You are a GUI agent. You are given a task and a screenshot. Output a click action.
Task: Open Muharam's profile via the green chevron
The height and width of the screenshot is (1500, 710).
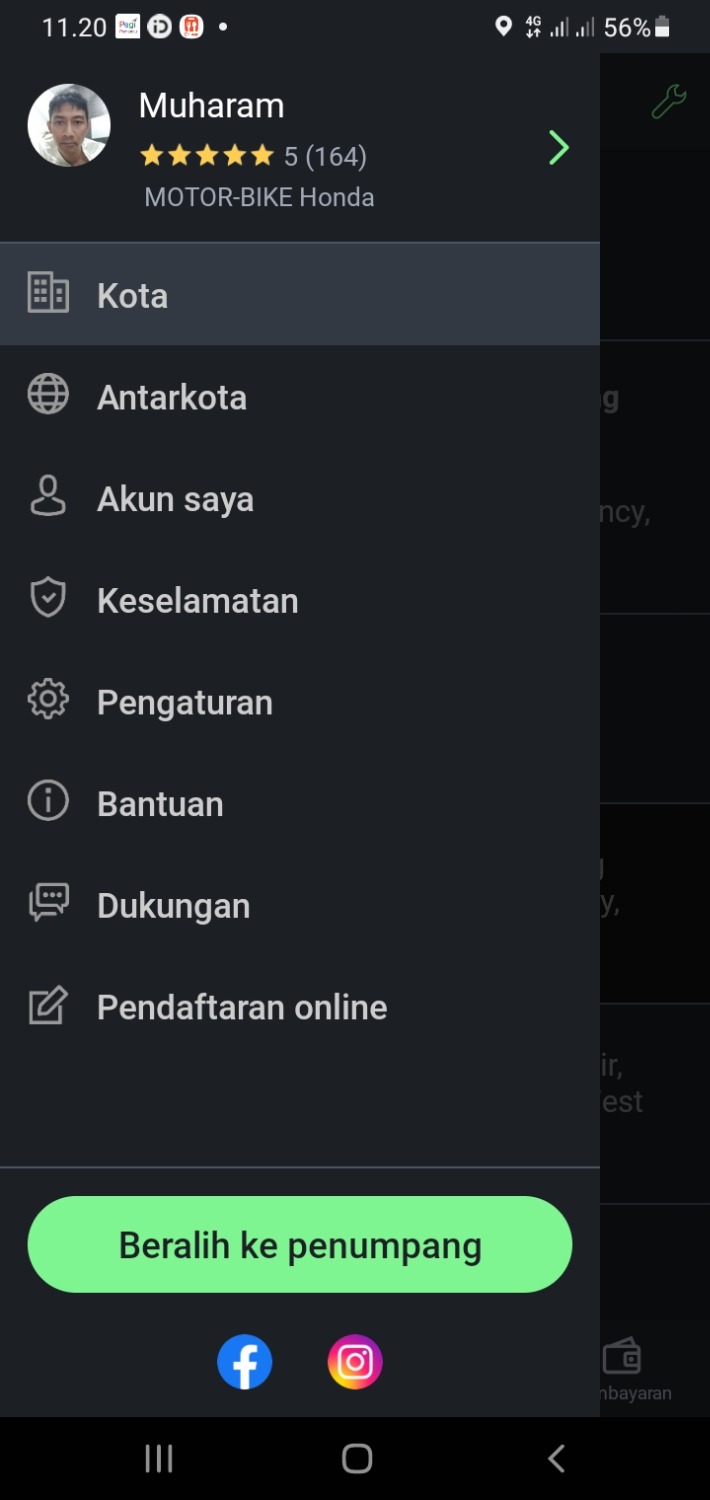point(559,149)
